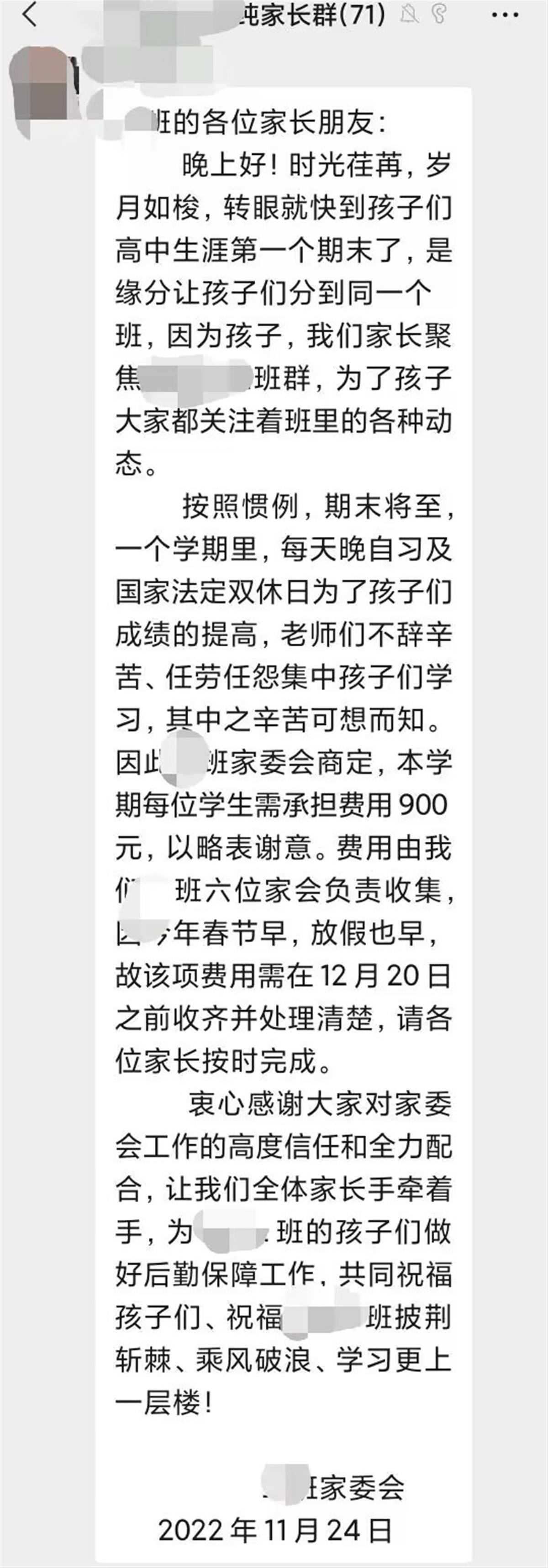Image resolution: width=548 pixels, height=1568 pixels.
Task: Go back from the parent group chat
Action: [x=29, y=15]
